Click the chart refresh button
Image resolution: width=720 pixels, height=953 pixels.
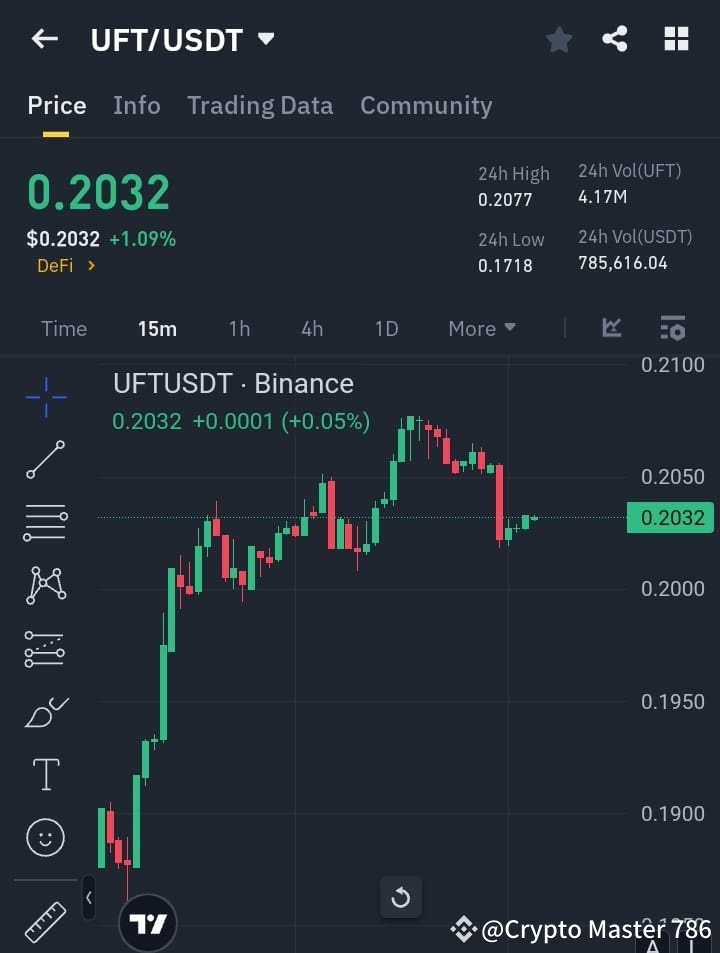pos(401,897)
